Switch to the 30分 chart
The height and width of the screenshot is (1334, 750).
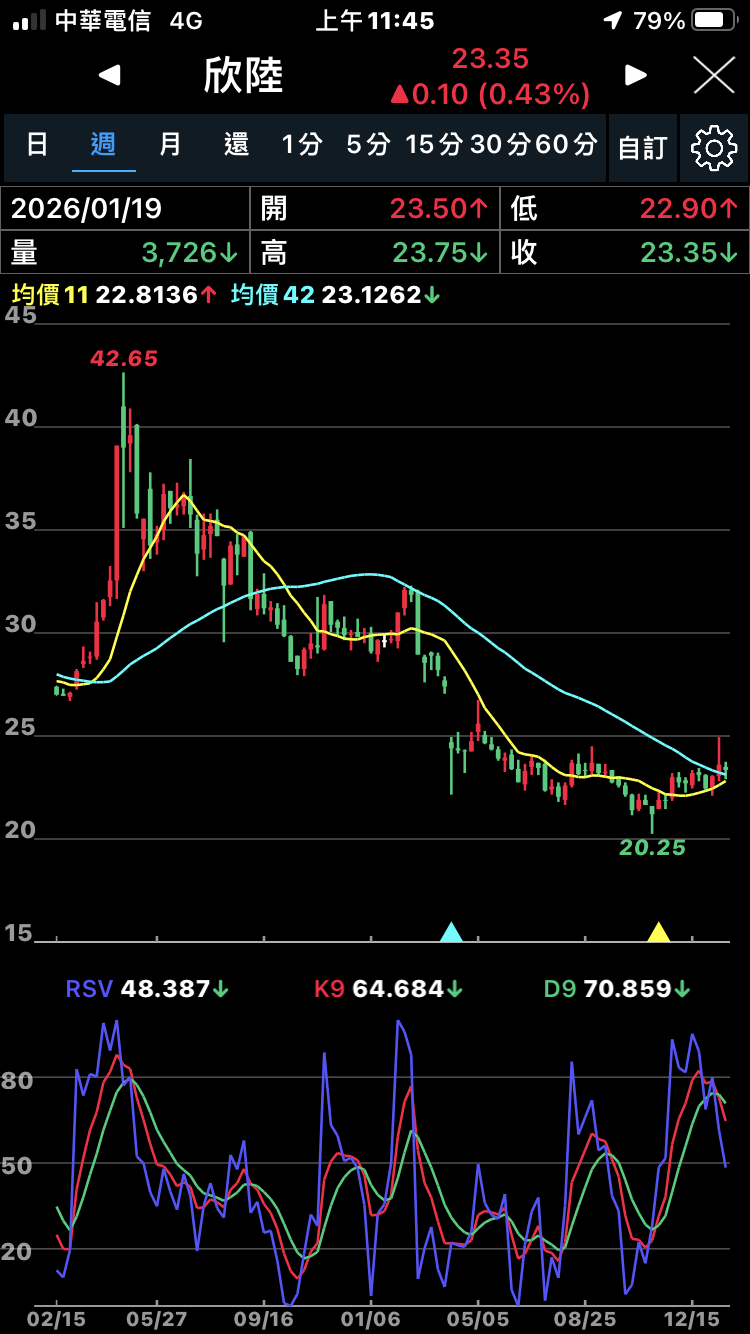[x=499, y=145]
